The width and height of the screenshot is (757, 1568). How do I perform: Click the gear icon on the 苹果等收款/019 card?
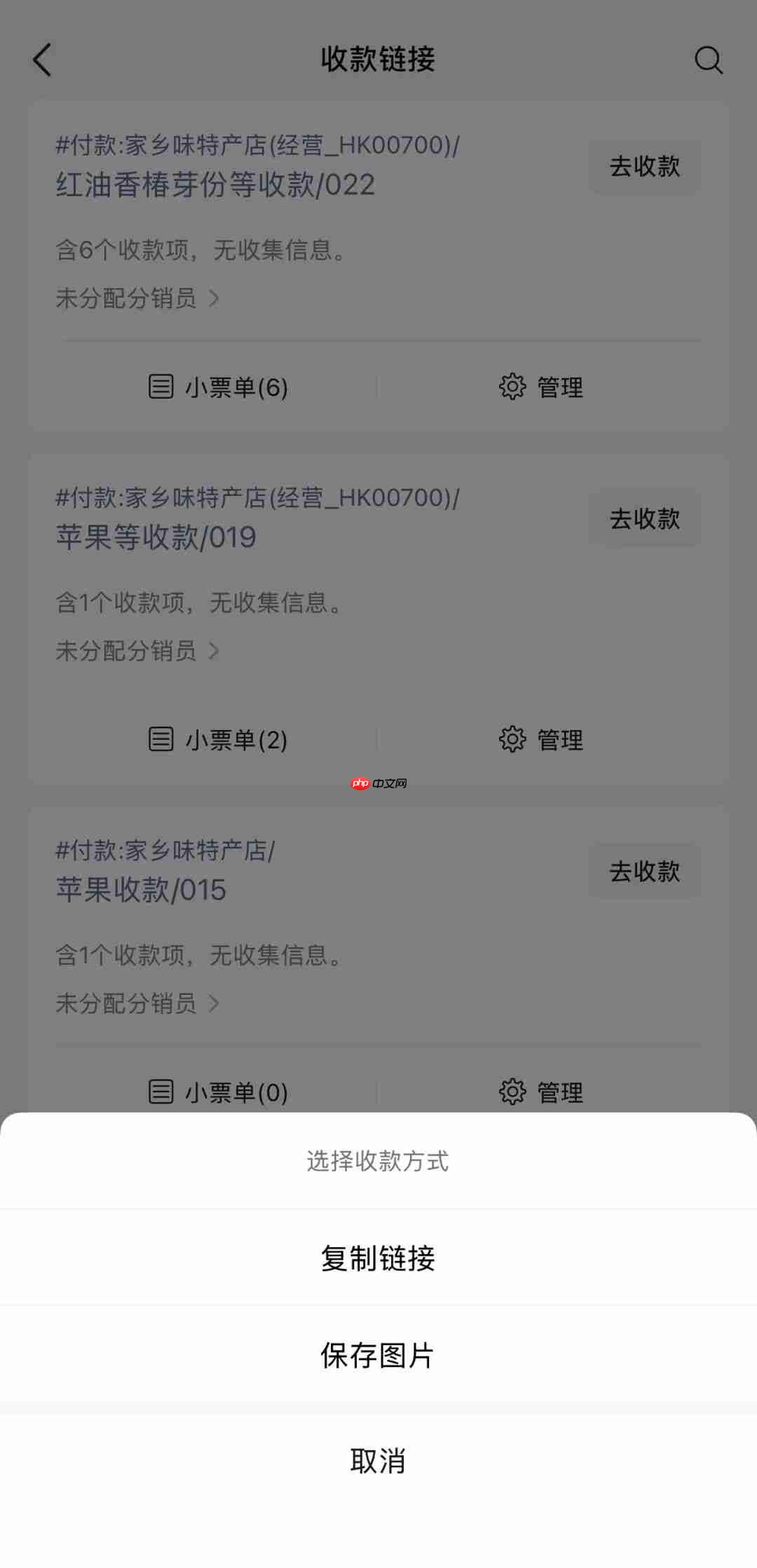[x=512, y=739]
